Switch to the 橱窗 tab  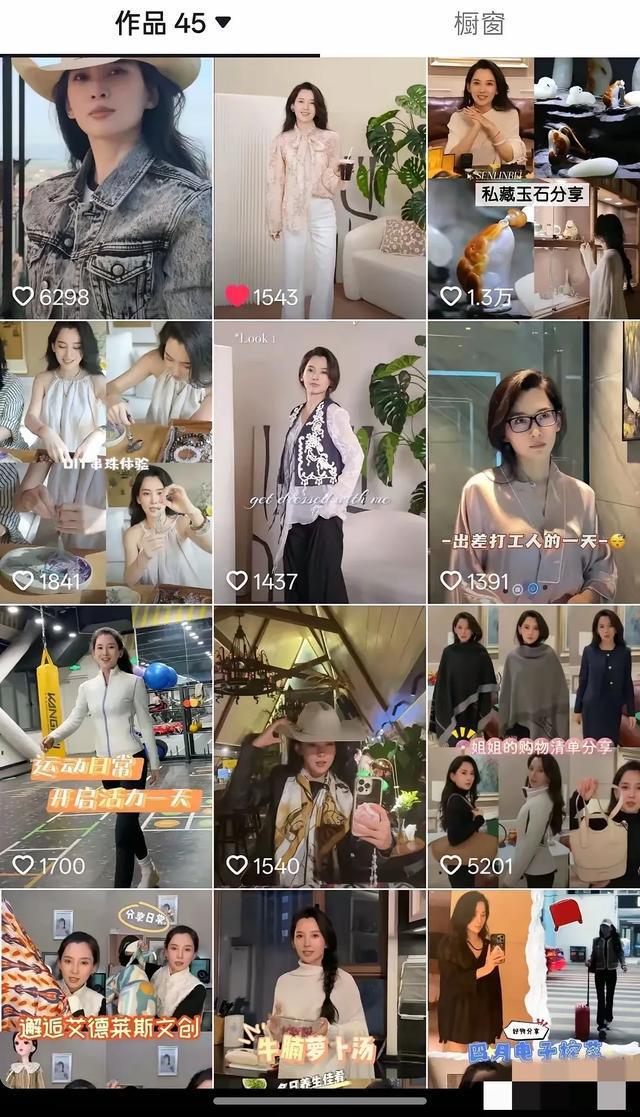[x=479, y=24]
